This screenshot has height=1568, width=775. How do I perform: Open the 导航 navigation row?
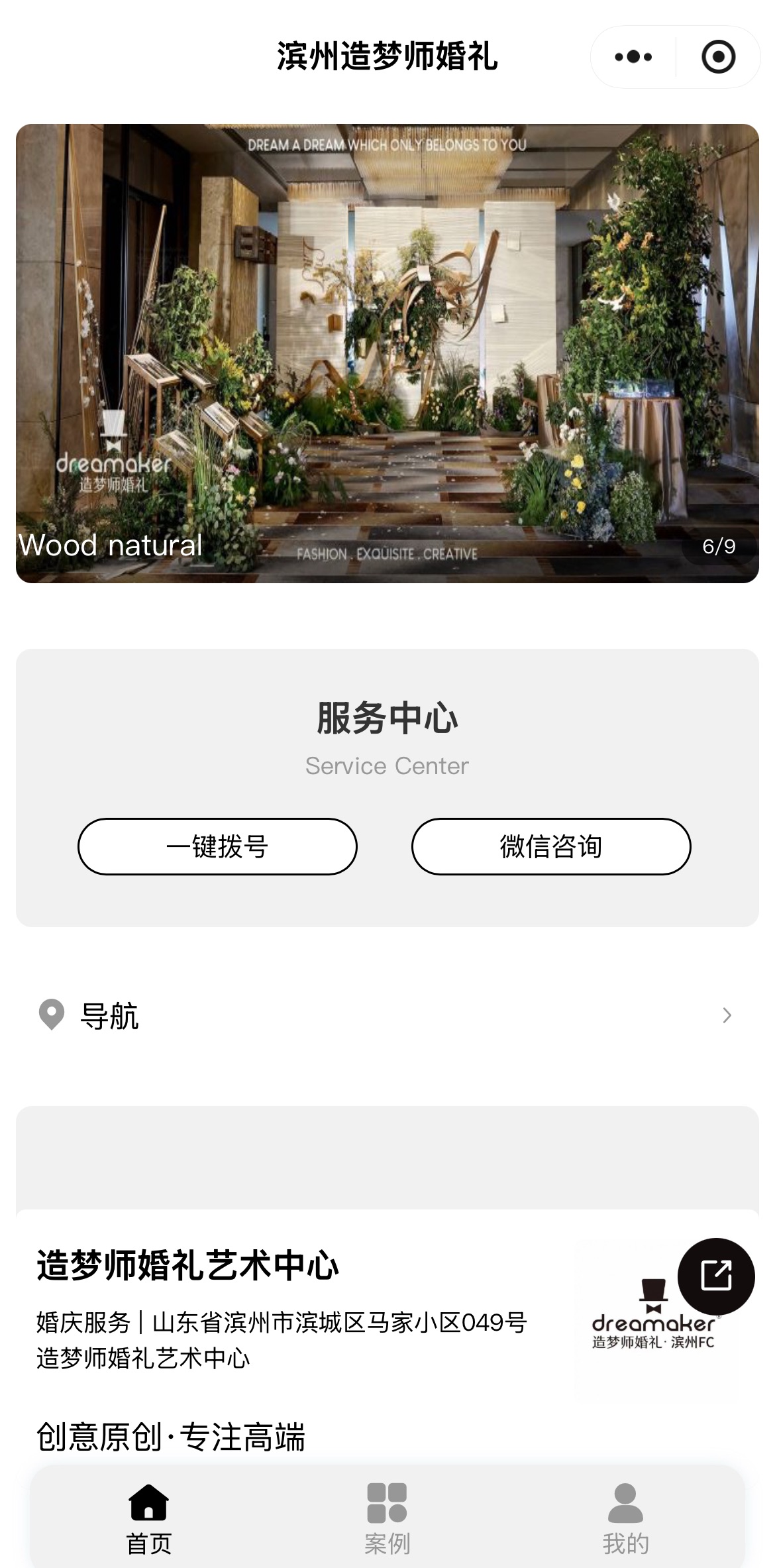coord(387,1015)
